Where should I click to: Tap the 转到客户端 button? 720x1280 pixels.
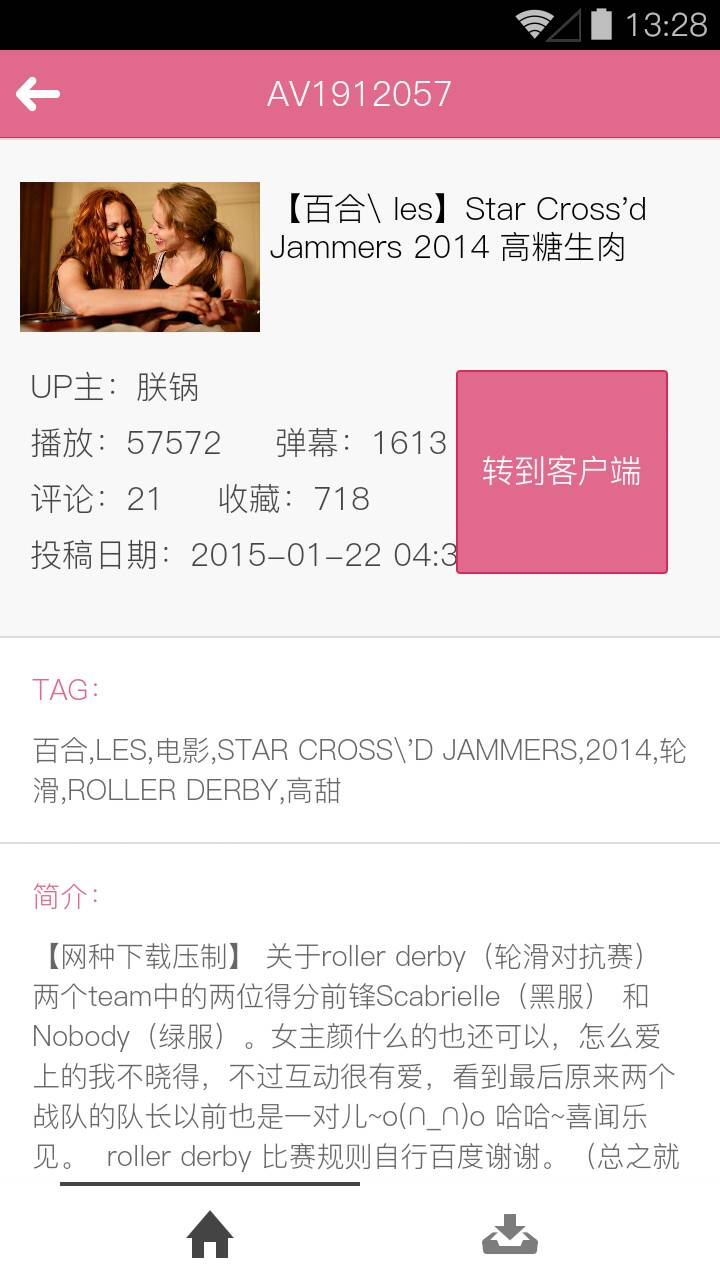[561, 470]
